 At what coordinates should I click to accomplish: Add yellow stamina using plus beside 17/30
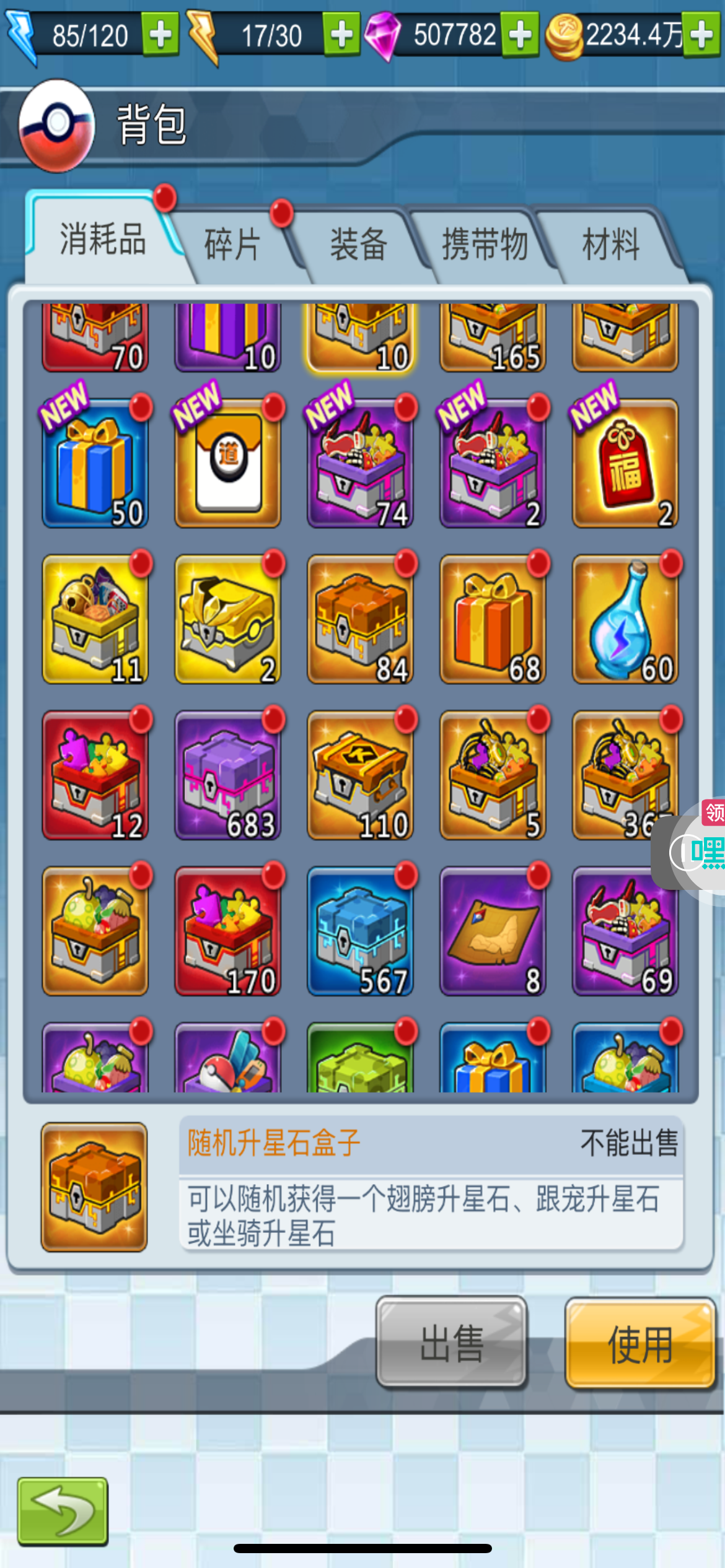click(341, 35)
